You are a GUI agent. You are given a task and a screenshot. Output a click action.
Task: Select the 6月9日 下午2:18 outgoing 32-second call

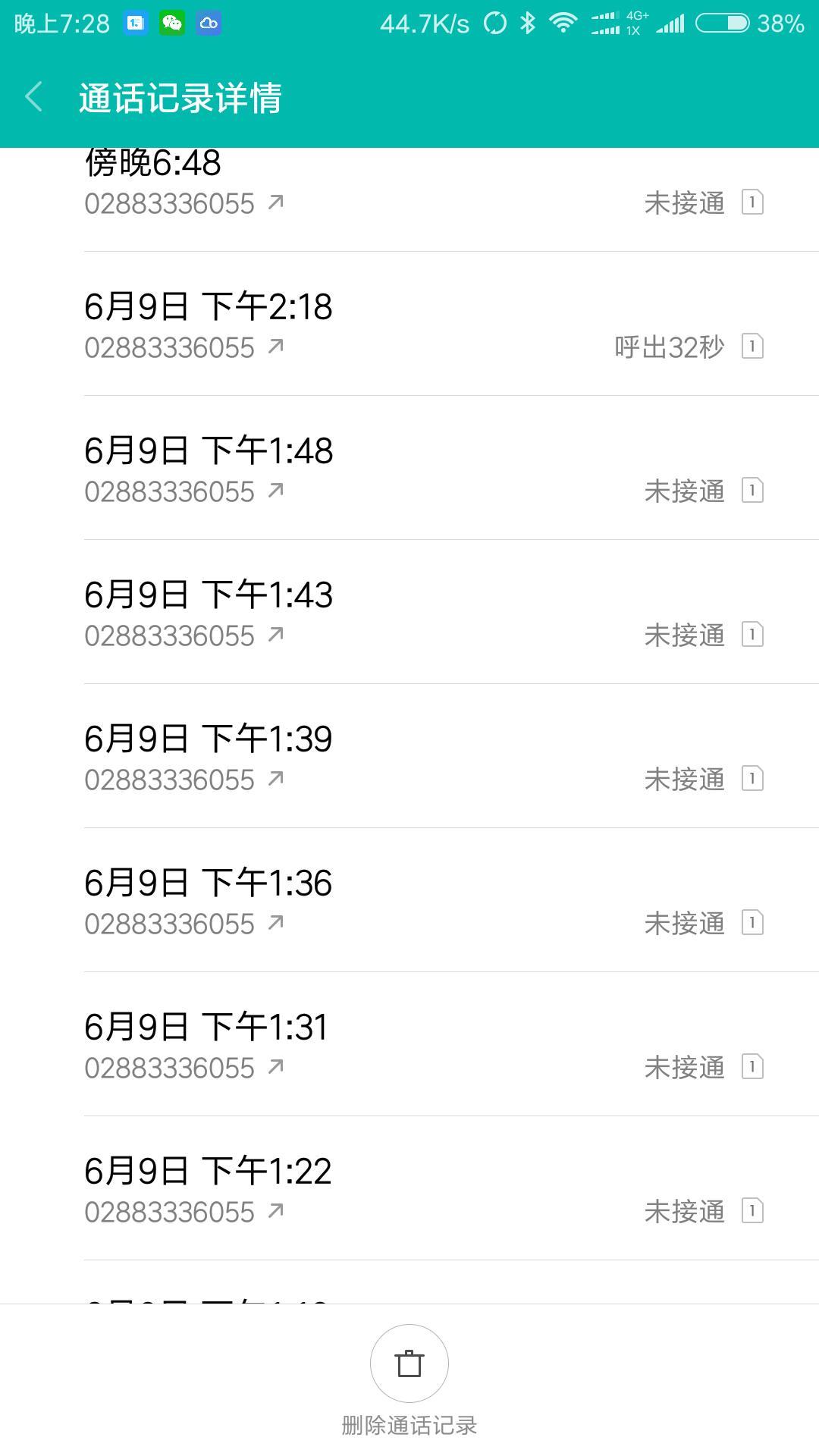pyautogui.click(x=409, y=324)
